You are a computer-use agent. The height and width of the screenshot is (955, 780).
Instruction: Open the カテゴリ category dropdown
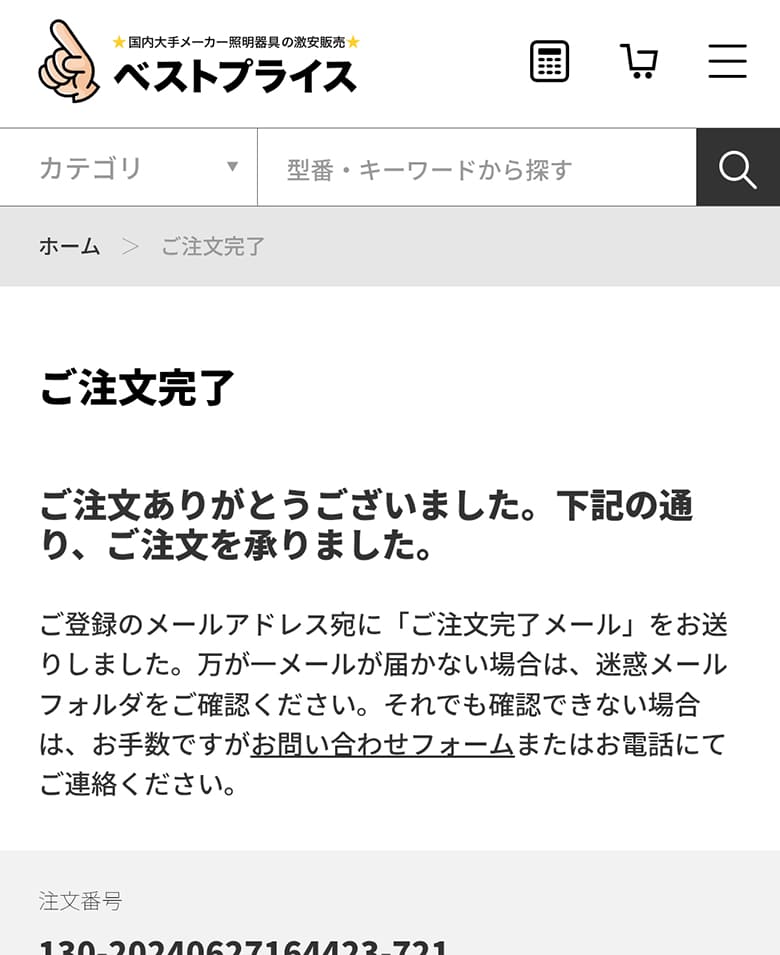tap(127, 167)
